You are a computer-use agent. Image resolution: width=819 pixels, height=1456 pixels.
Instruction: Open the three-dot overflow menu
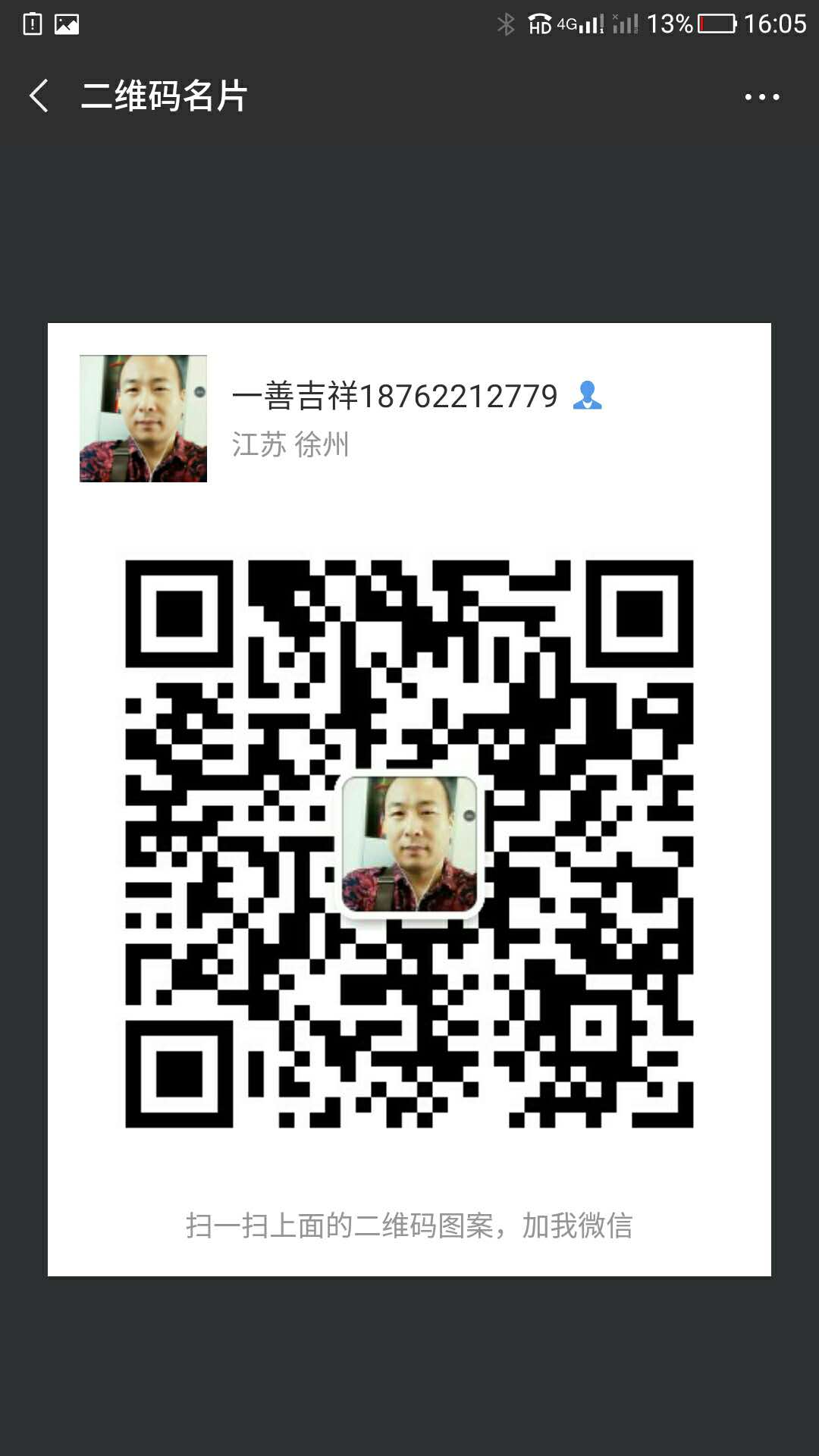tap(761, 97)
